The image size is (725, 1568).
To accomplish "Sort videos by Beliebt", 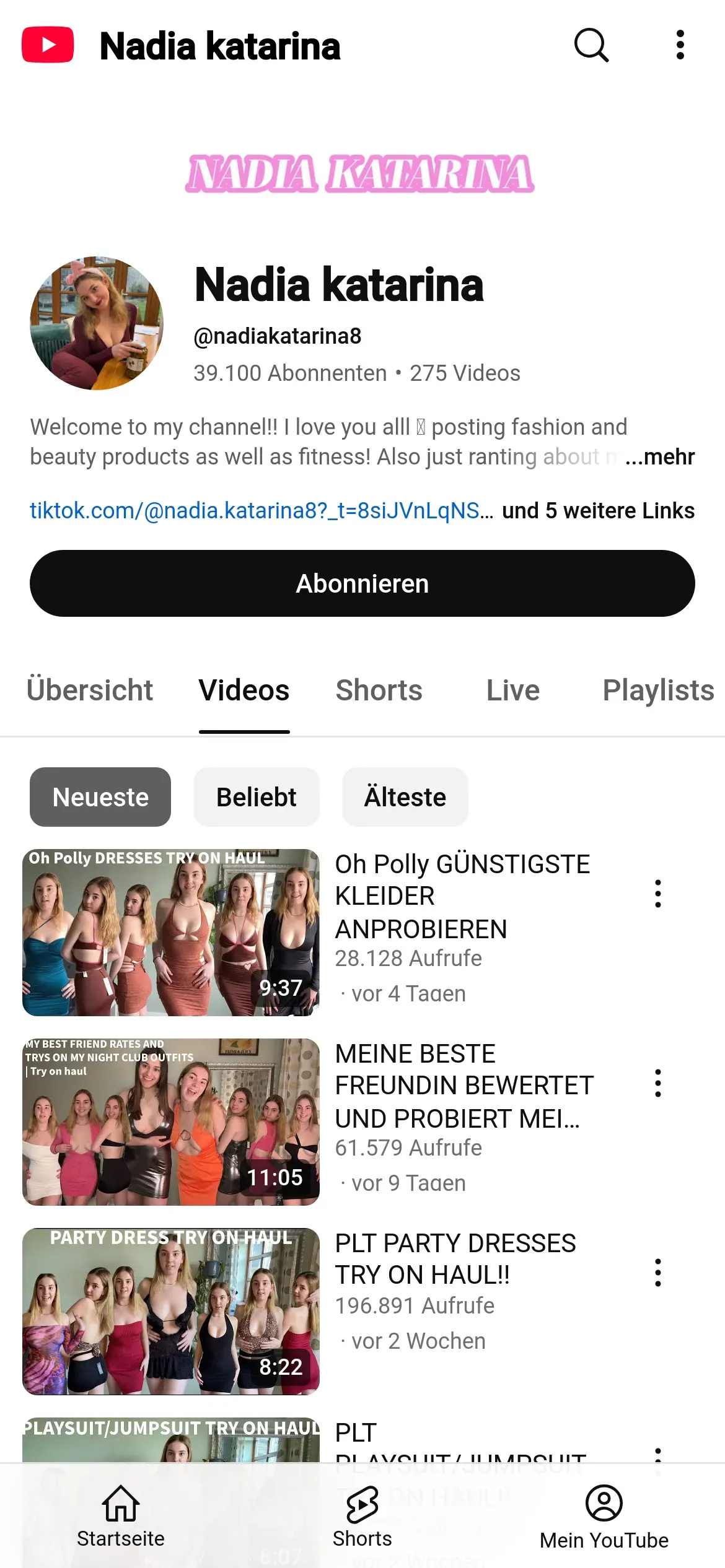I will click(x=256, y=797).
